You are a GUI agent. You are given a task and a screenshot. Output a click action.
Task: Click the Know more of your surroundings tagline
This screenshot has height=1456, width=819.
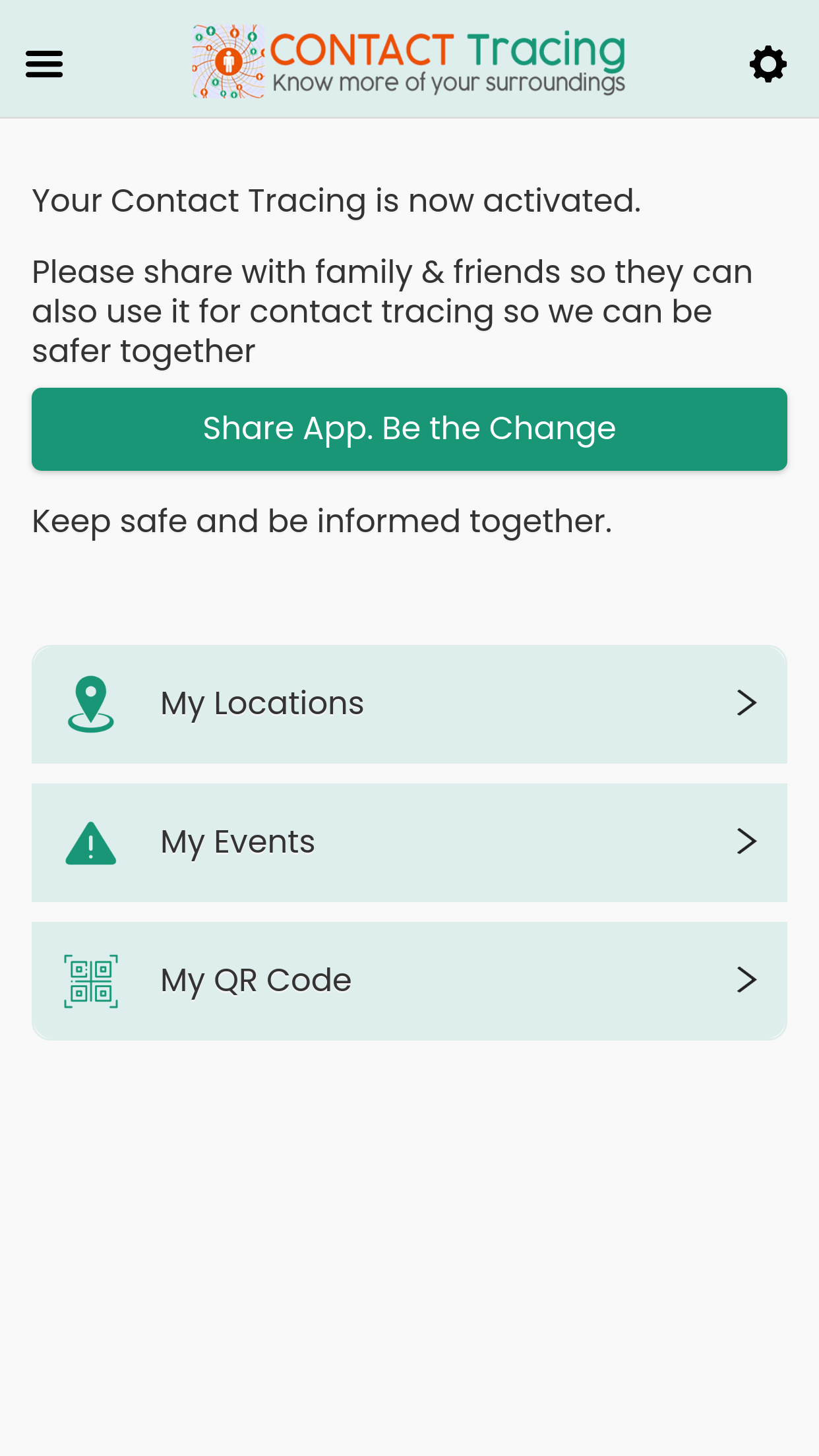coord(448,82)
